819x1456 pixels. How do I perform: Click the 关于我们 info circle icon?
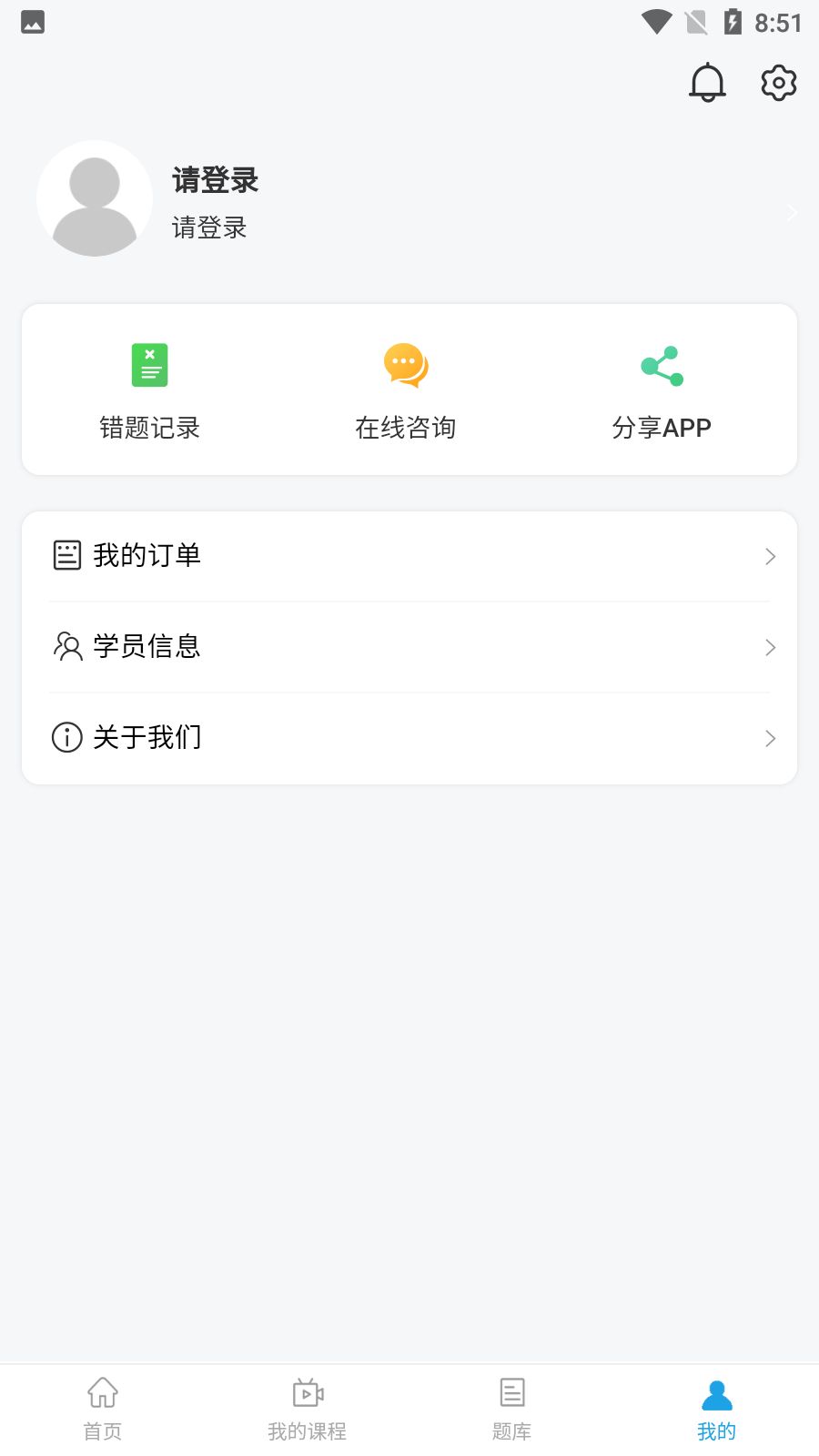[66, 737]
